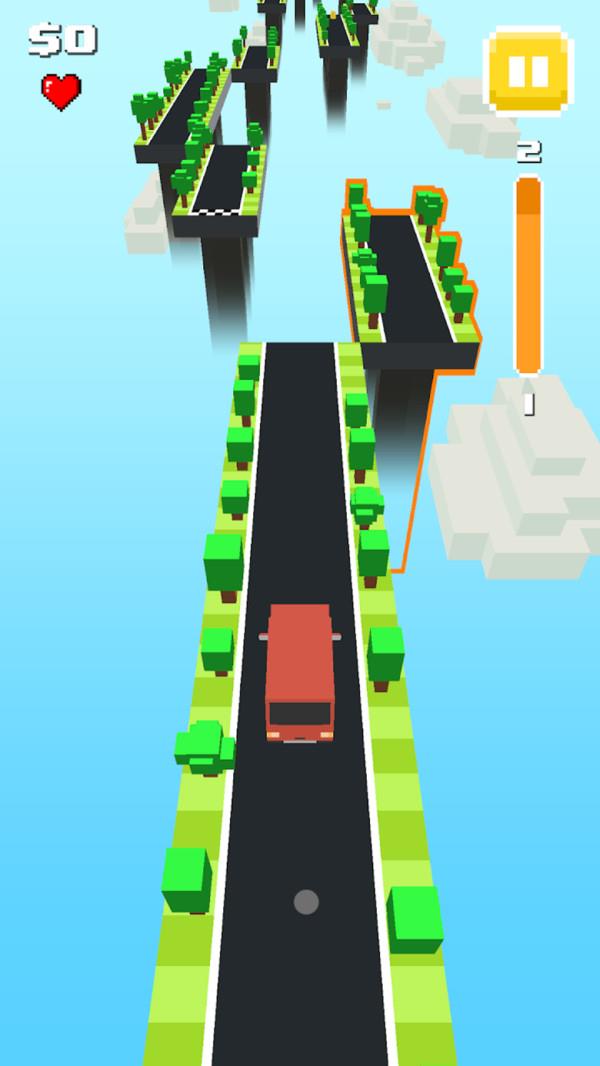Pause the game with the yellow button

tap(527, 71)
